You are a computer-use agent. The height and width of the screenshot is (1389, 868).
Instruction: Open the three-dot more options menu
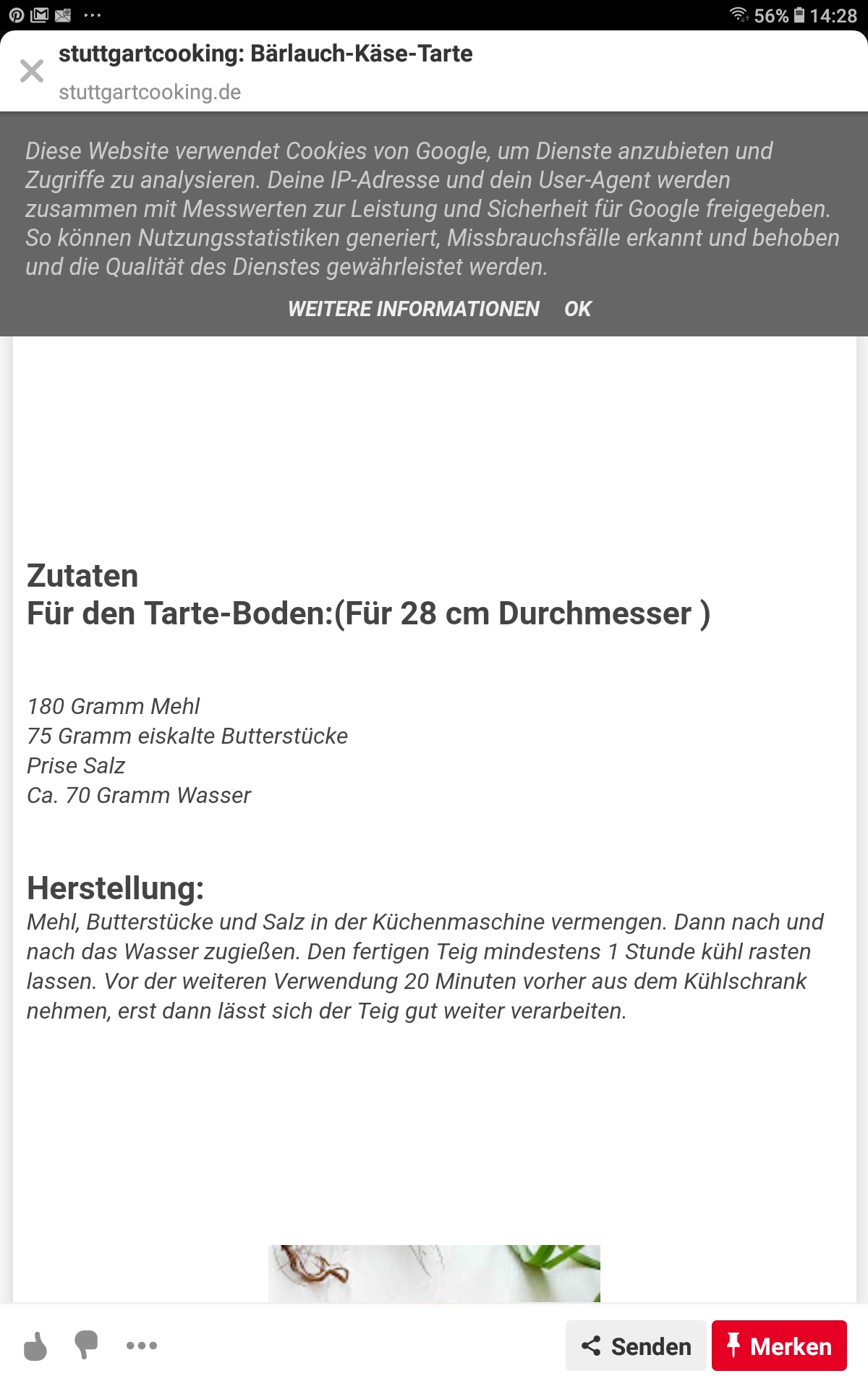142,1346
